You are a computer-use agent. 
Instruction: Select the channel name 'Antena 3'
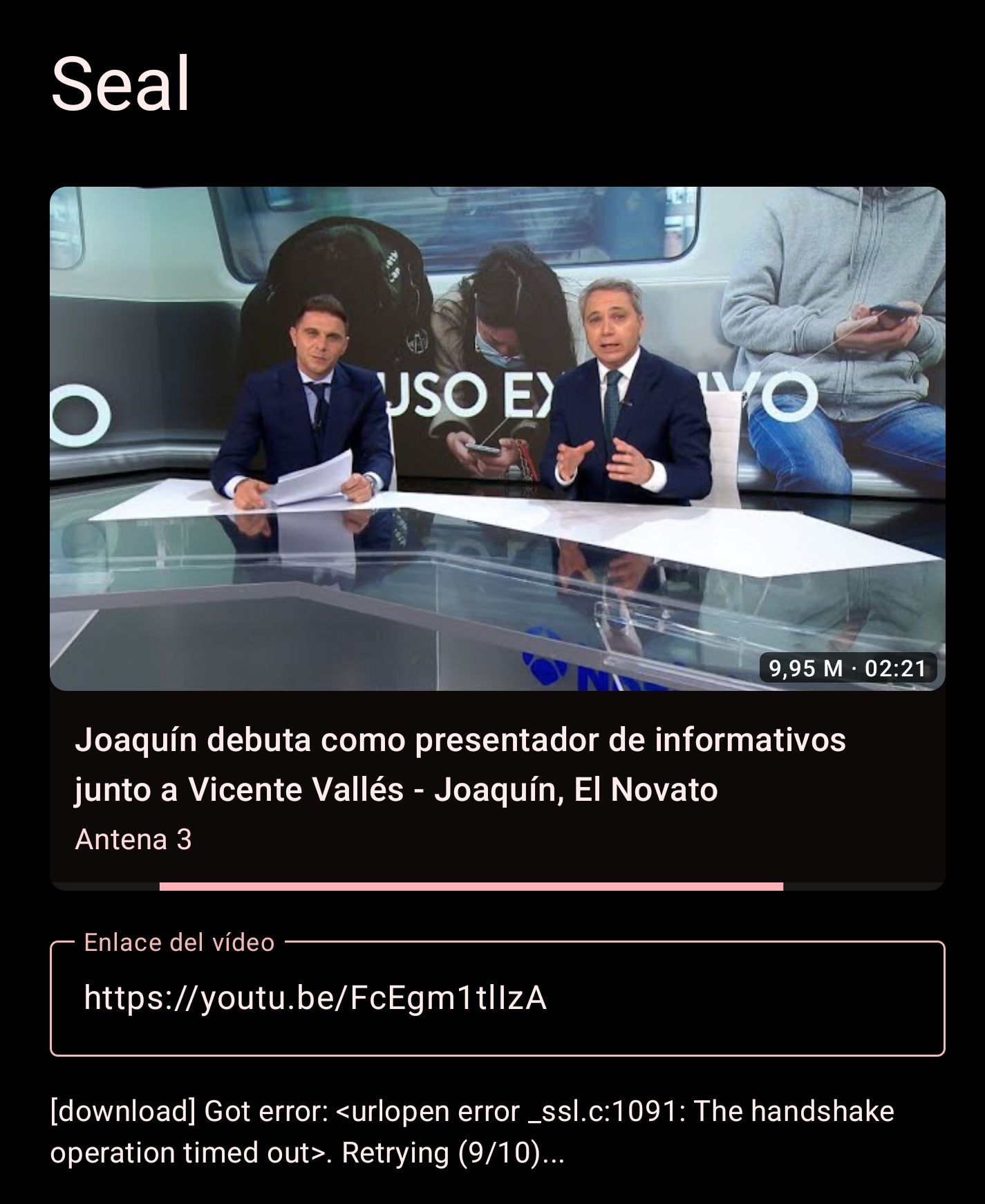[x=135, y=840]
